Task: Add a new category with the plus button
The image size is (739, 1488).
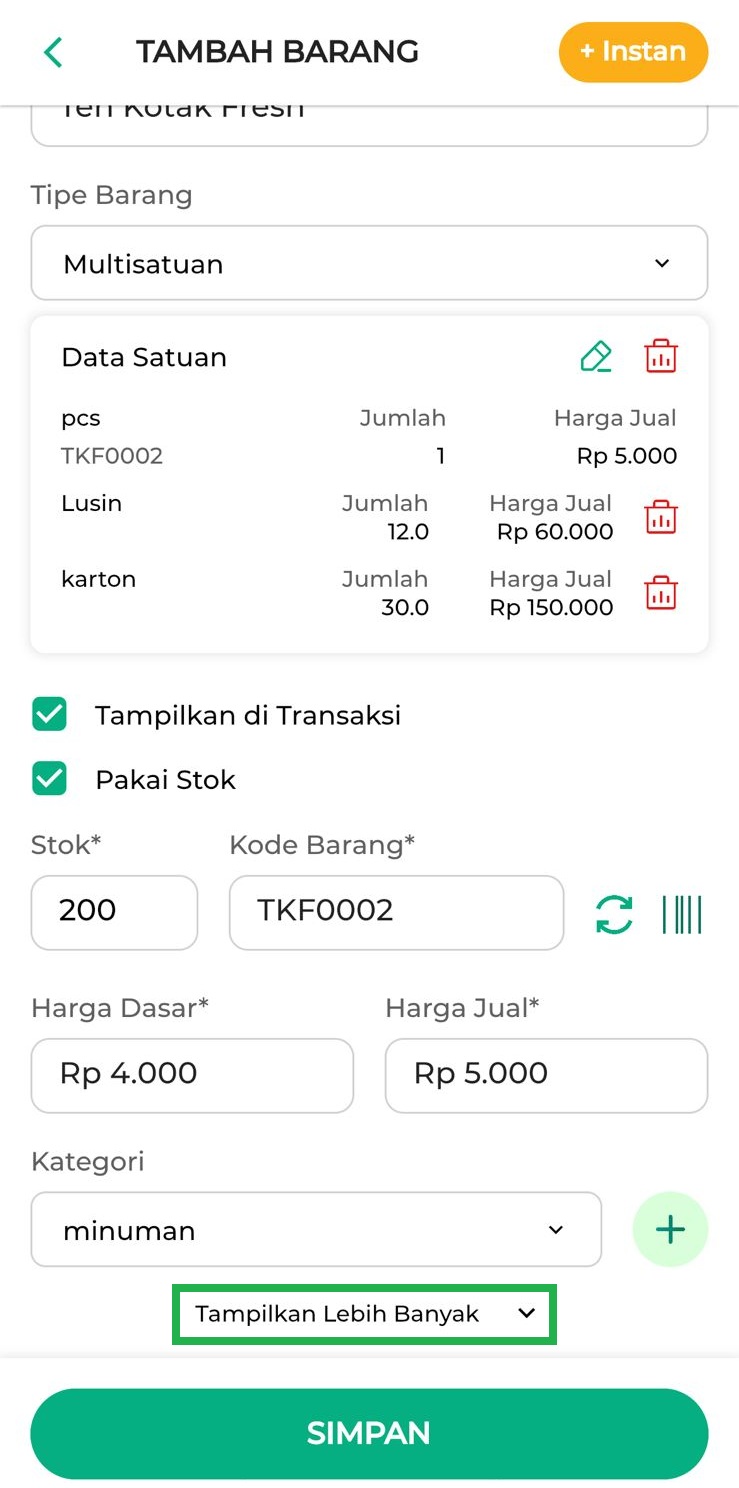Action: pyautogui.click(x=670, y=1230)
